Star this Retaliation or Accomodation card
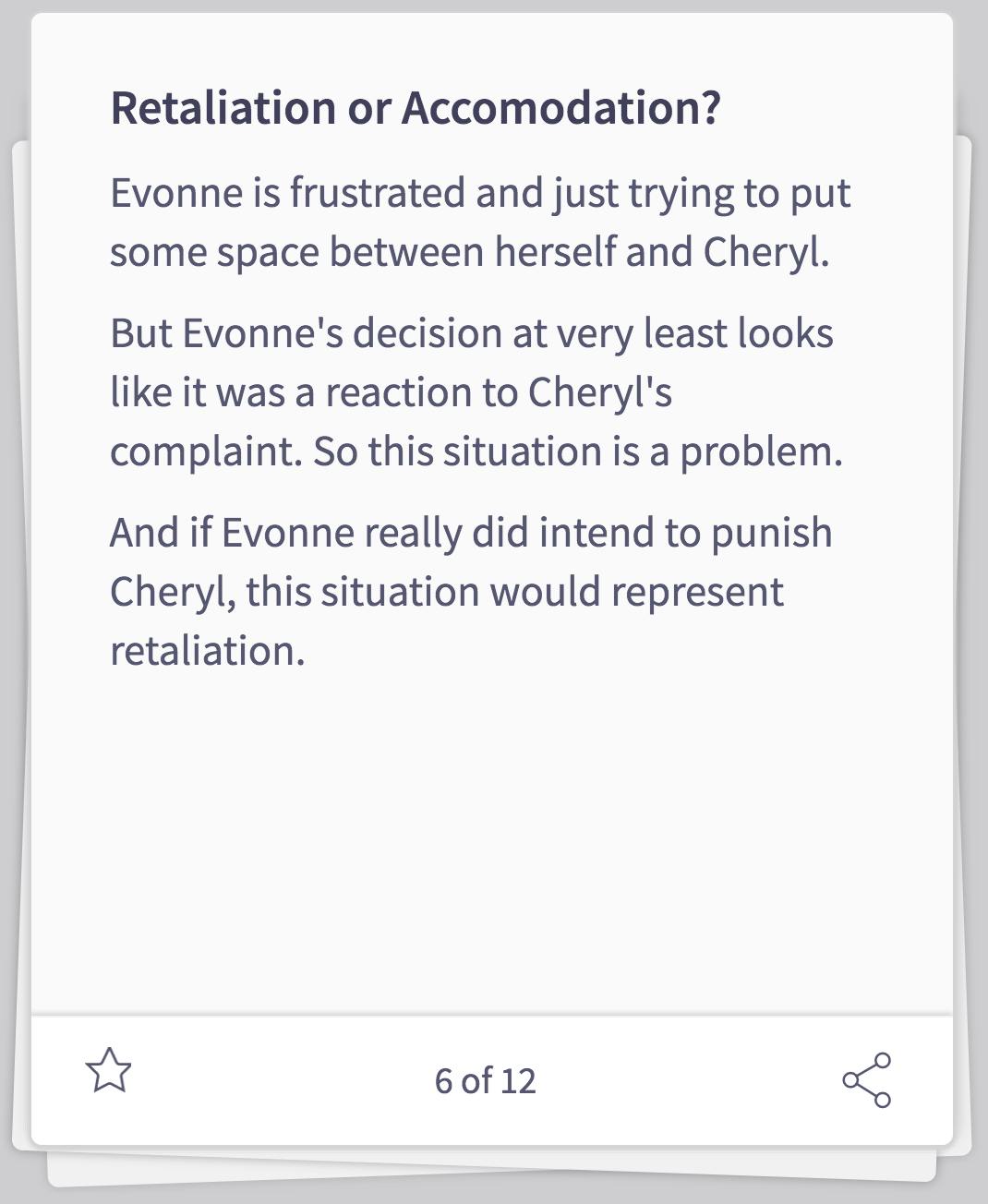Viewport: 988px width, 1204px height. (109, 1071)
